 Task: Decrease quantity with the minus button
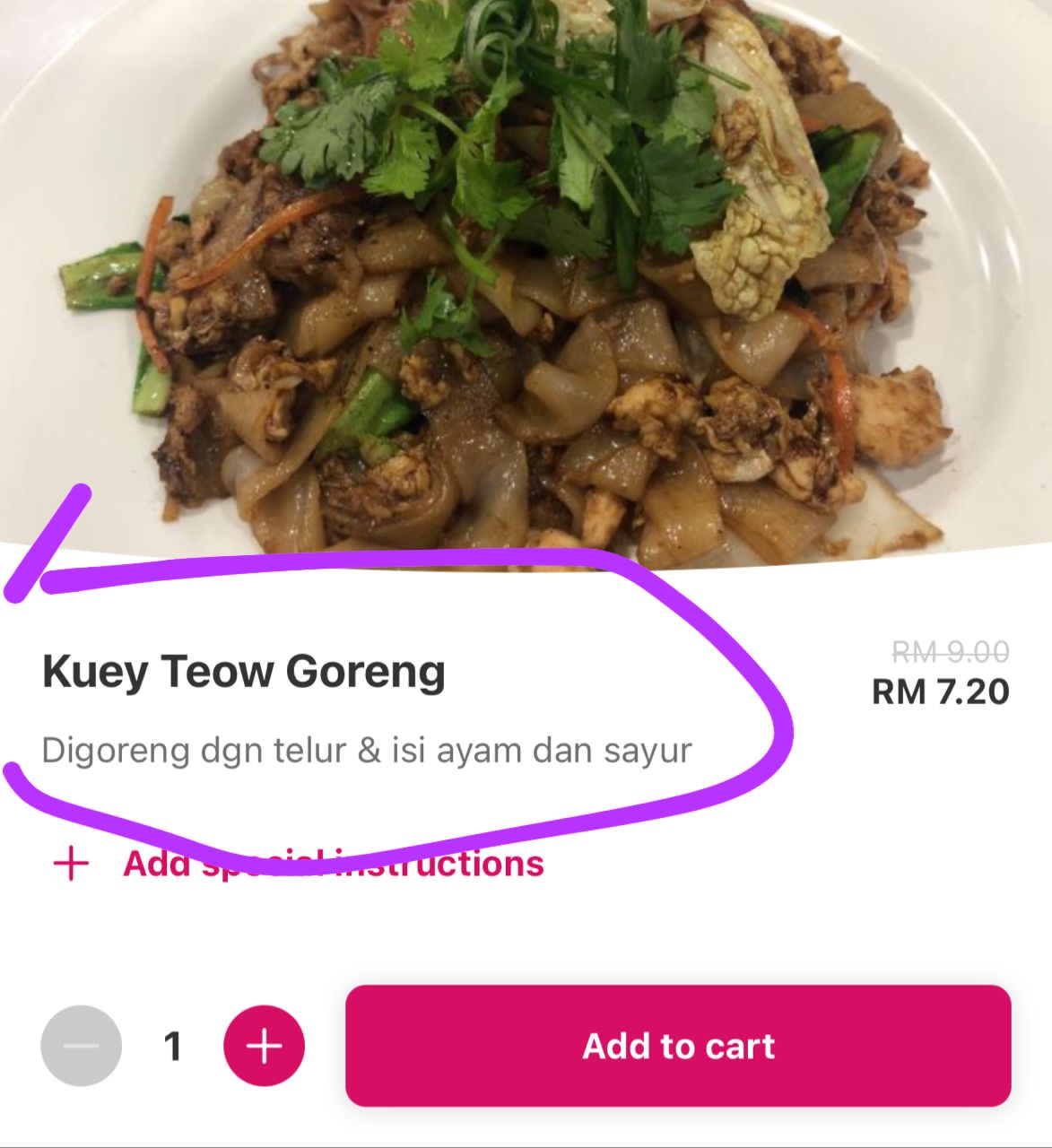[x=81, y=1046]
